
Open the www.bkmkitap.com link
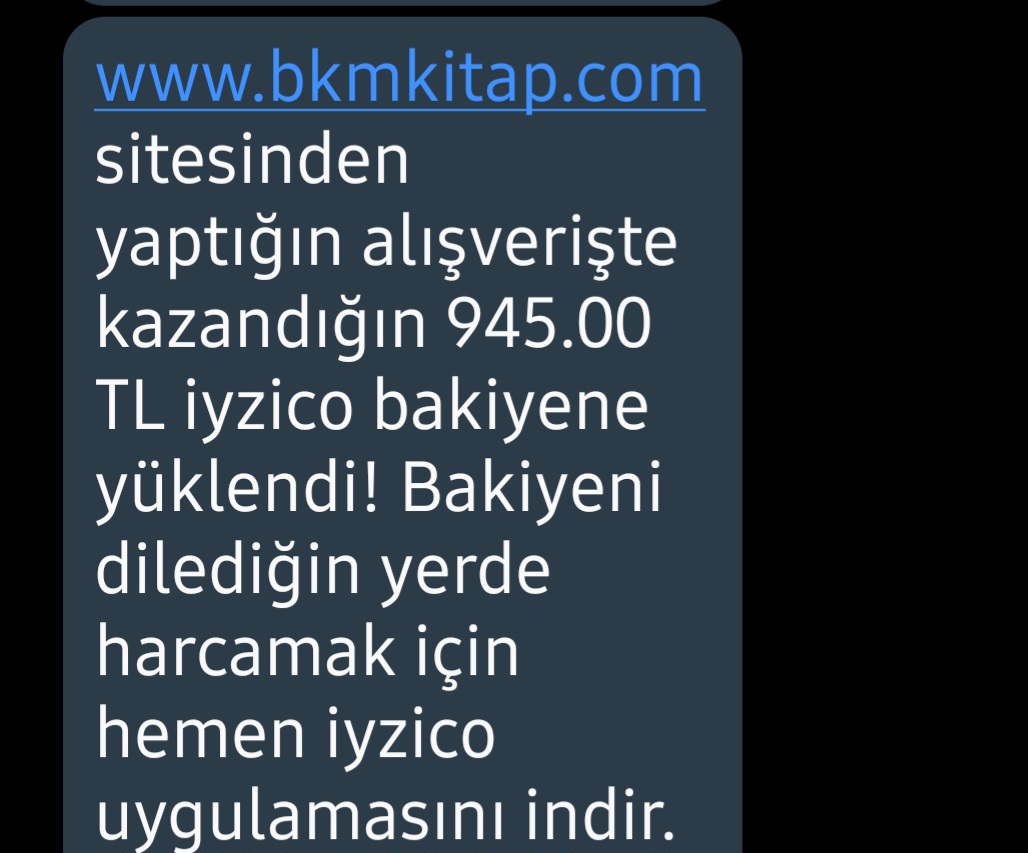(400, 80)
